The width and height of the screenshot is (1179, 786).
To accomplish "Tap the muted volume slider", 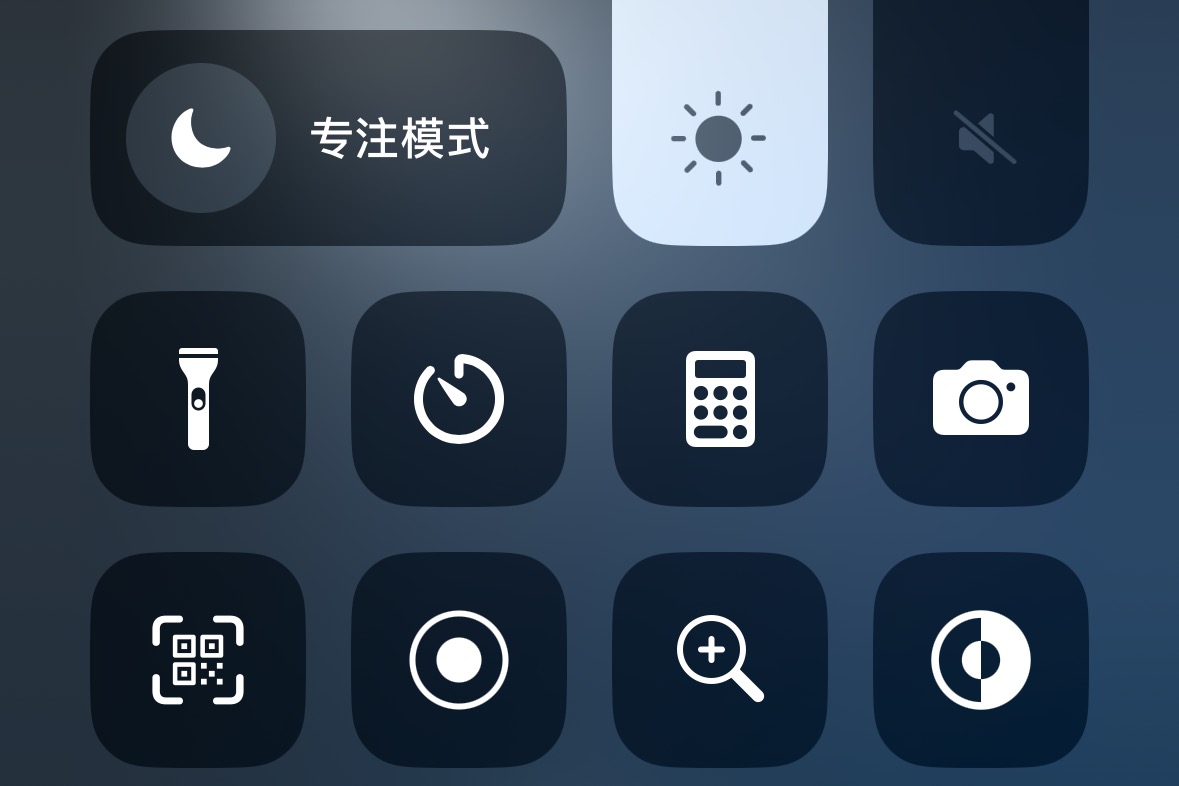I will (x=981, y=137).
